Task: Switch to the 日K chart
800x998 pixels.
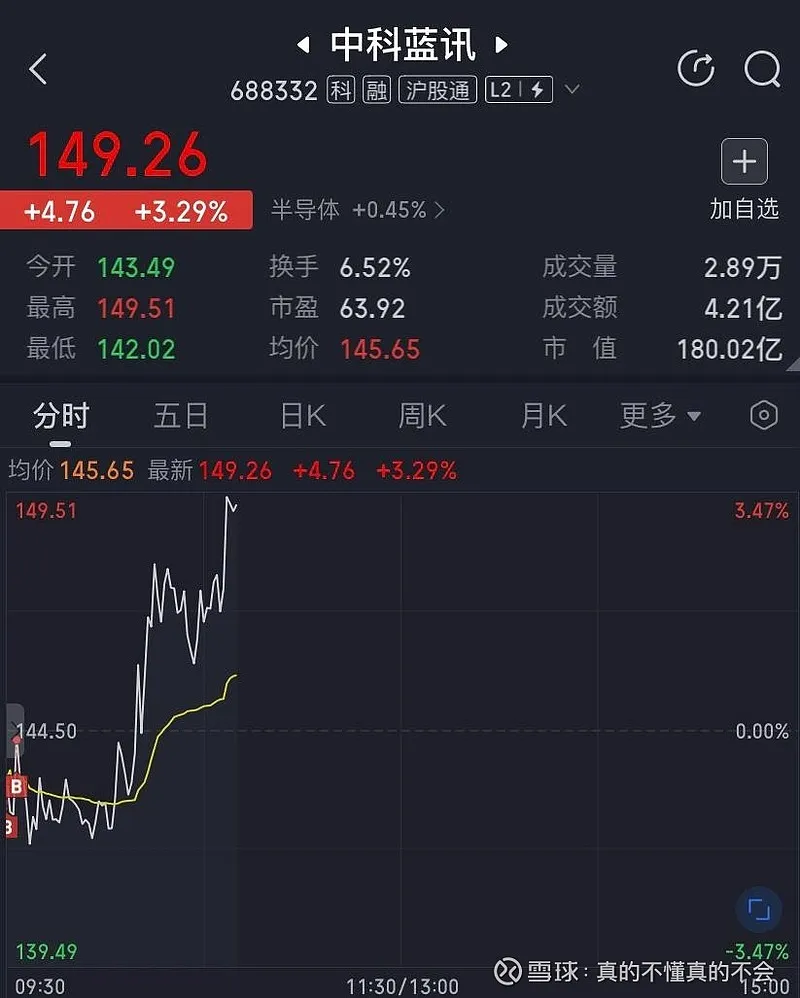Action: click(x=302, y=416)
